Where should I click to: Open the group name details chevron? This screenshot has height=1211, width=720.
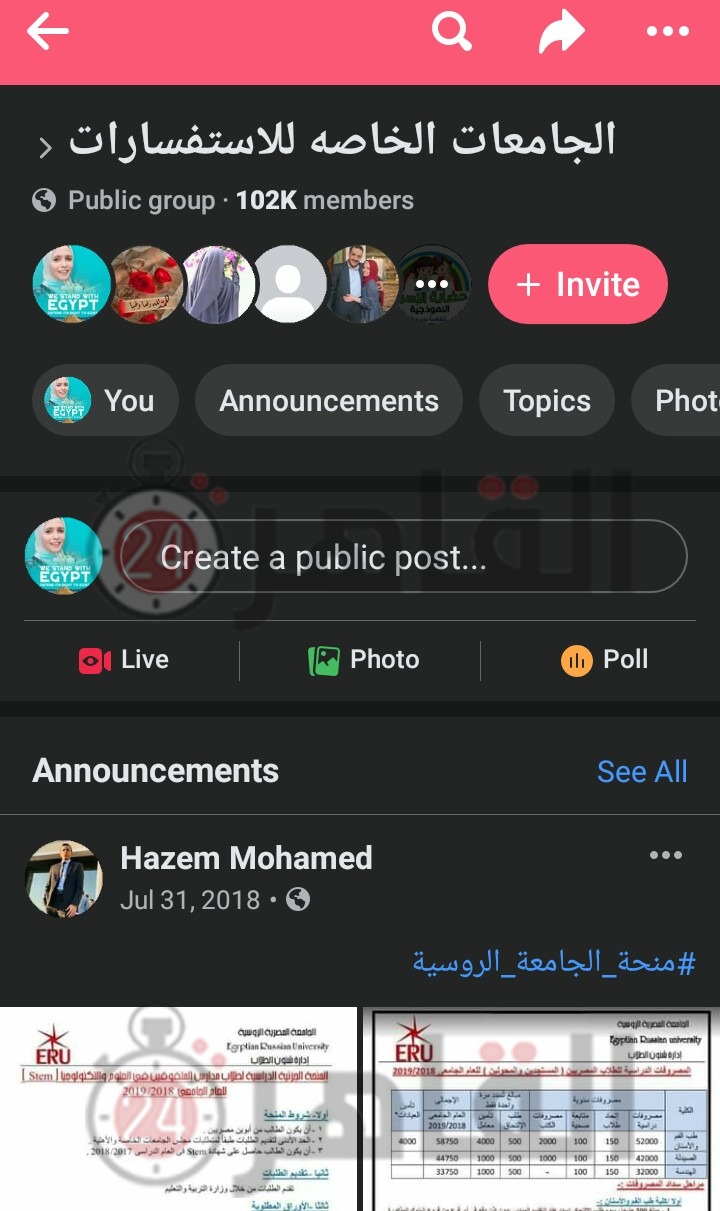[x=45, y=149]
